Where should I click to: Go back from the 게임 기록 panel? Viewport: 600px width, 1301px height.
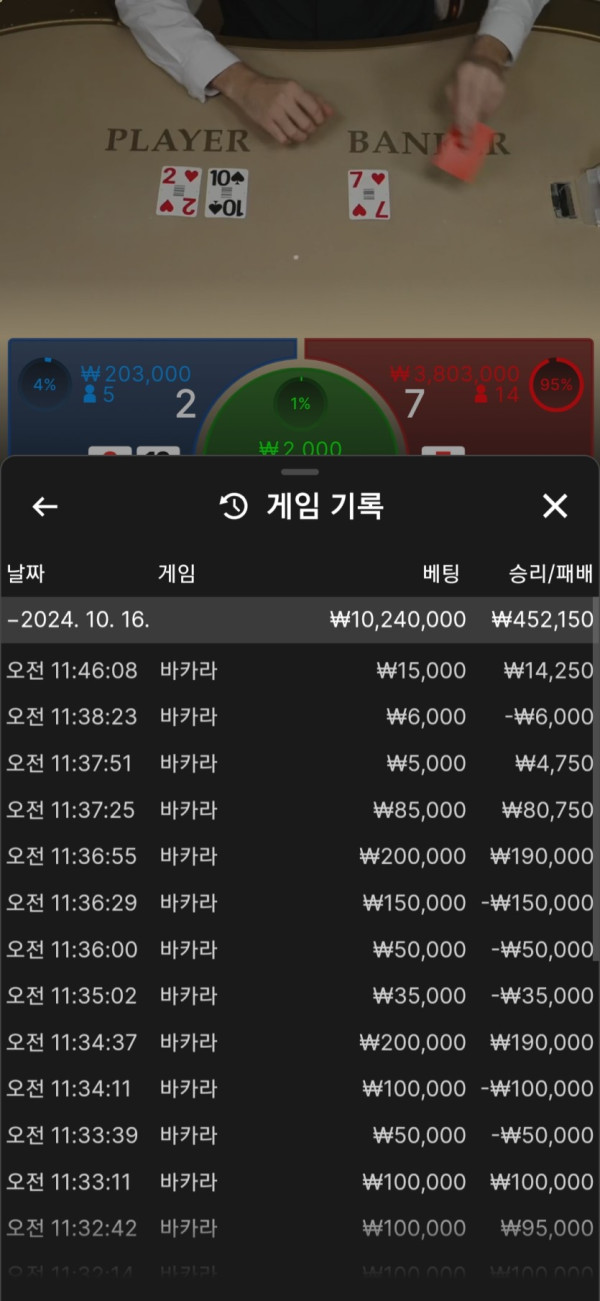(x=45, y=507)
